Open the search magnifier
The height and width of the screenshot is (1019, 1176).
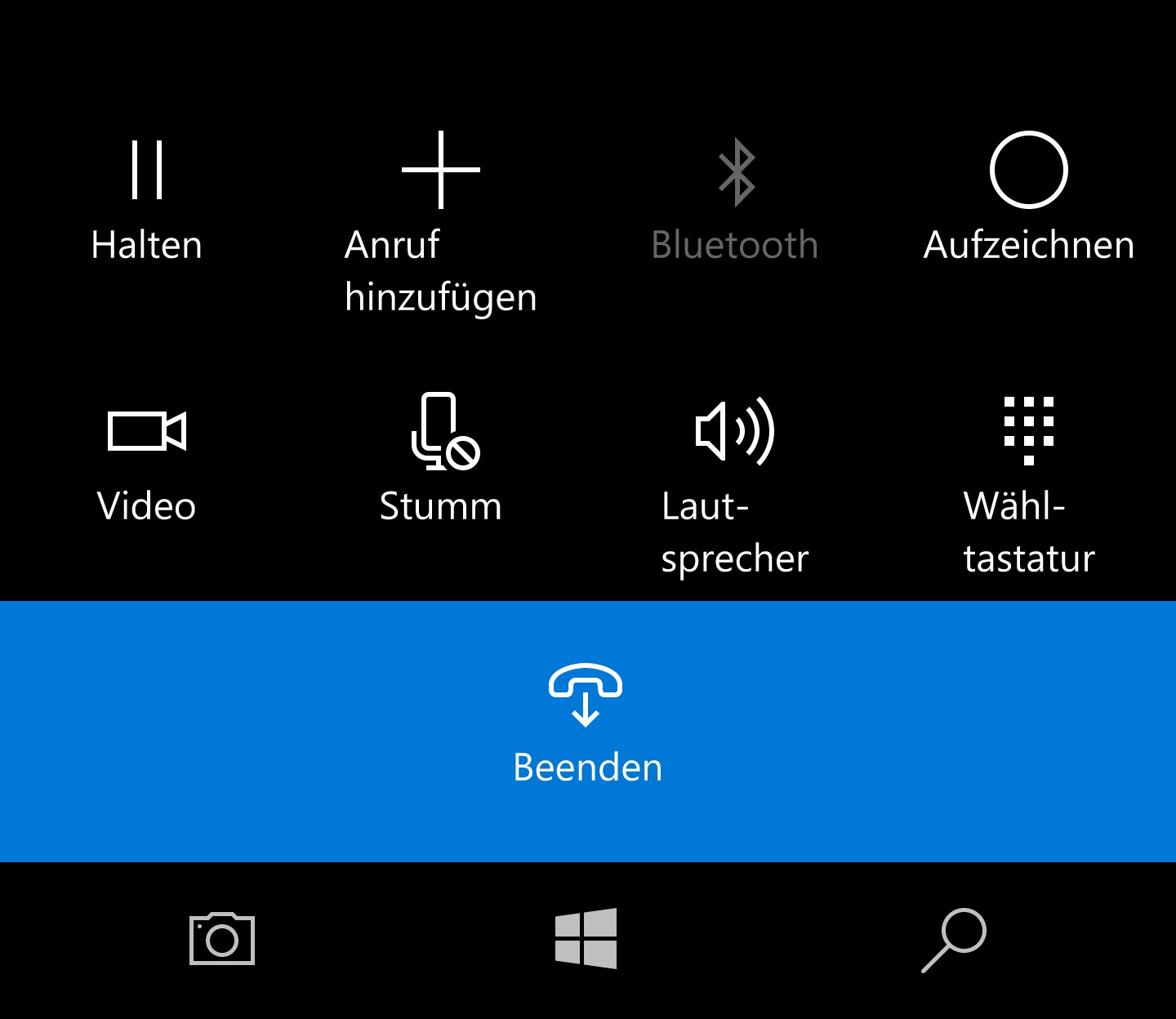[954, 939]
